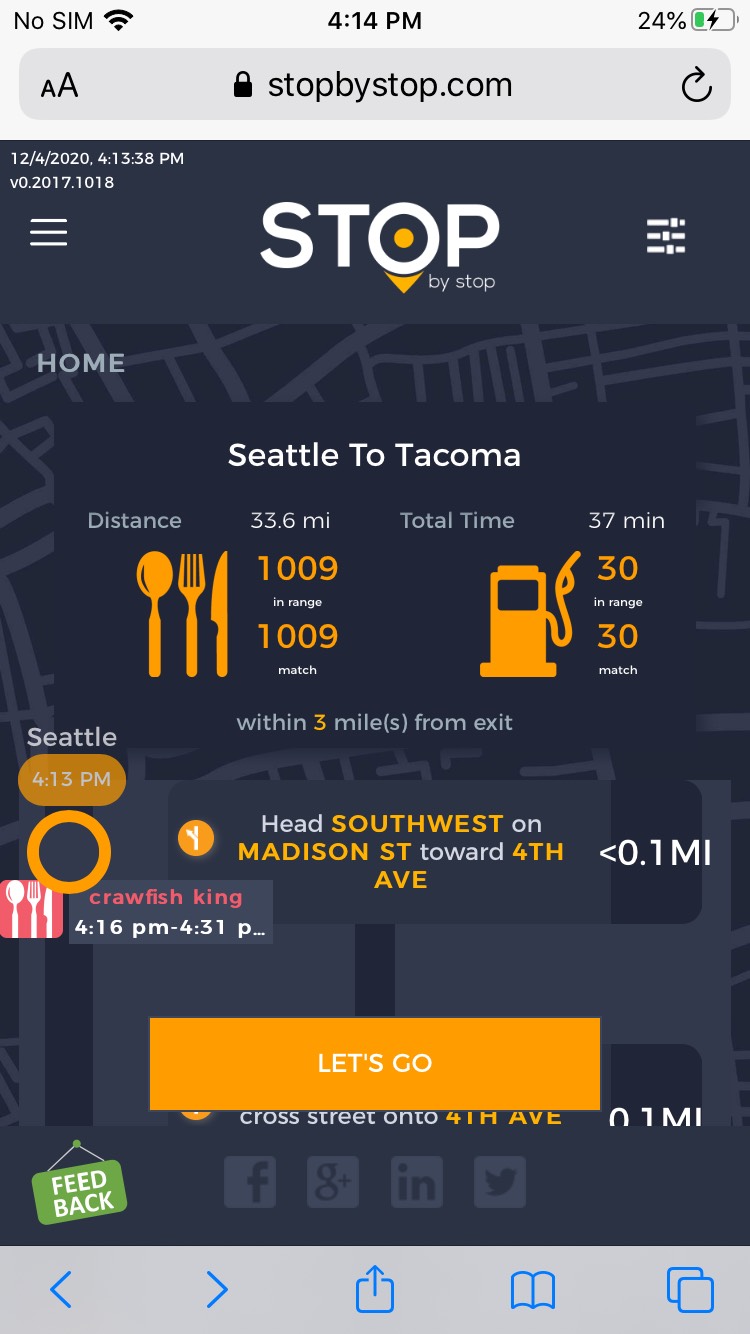The width and height of the screenshot is (750, 1334).
Task: Share via the Facebook icon
Action: point(250,1184)
